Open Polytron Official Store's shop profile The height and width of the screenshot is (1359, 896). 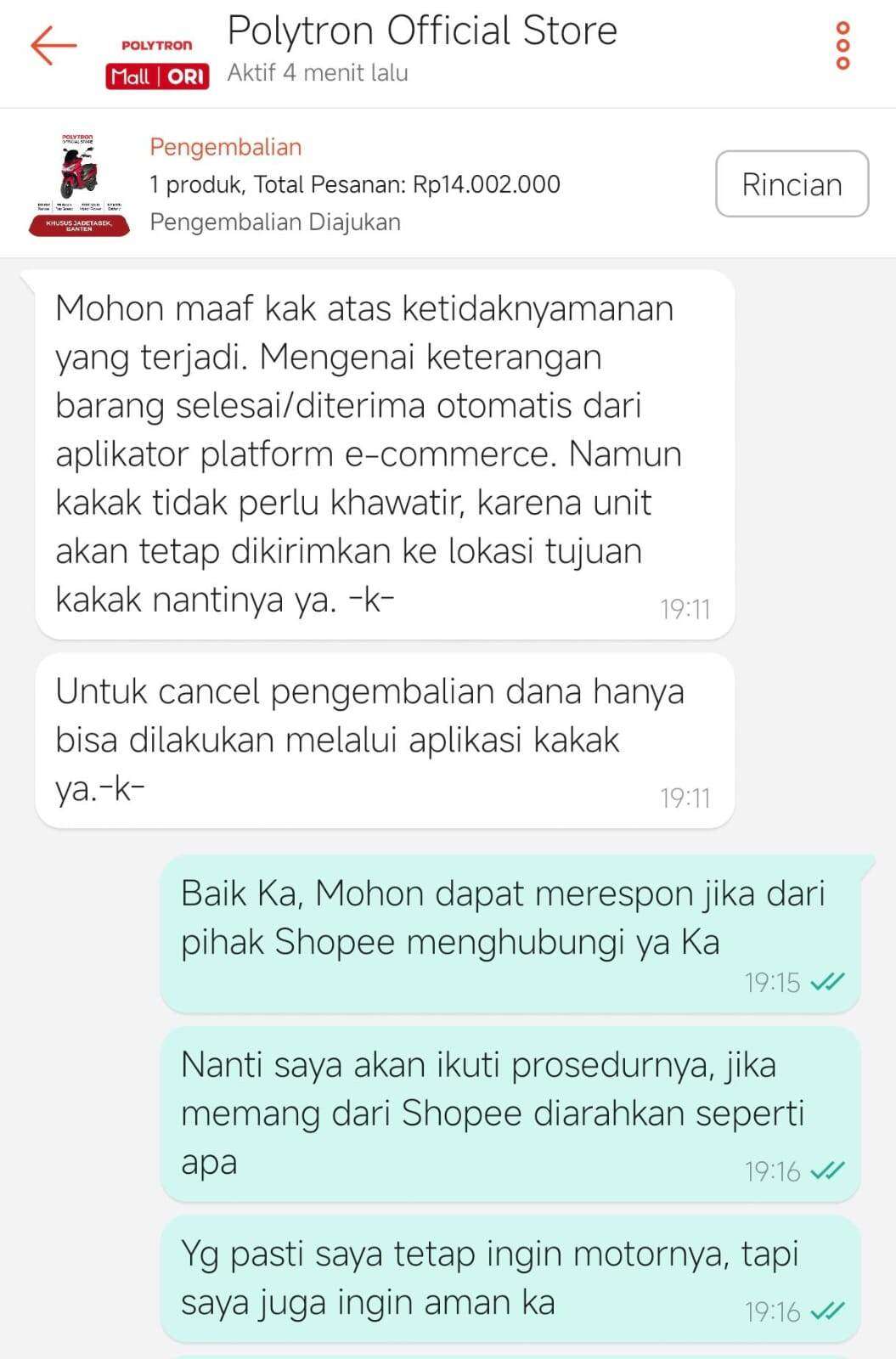click(421, 32)
